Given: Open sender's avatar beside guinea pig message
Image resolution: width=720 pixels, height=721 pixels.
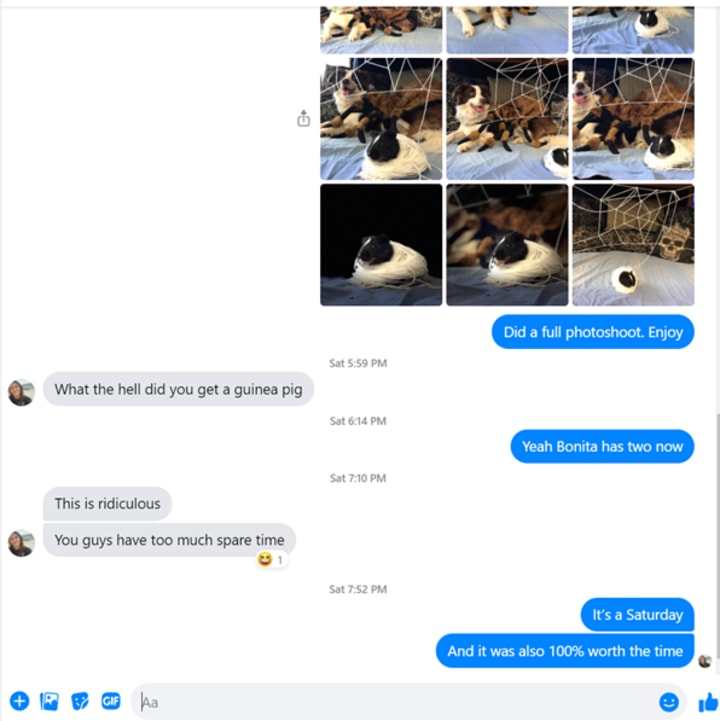Looking at the screenshot, I should tap(21, 392).
